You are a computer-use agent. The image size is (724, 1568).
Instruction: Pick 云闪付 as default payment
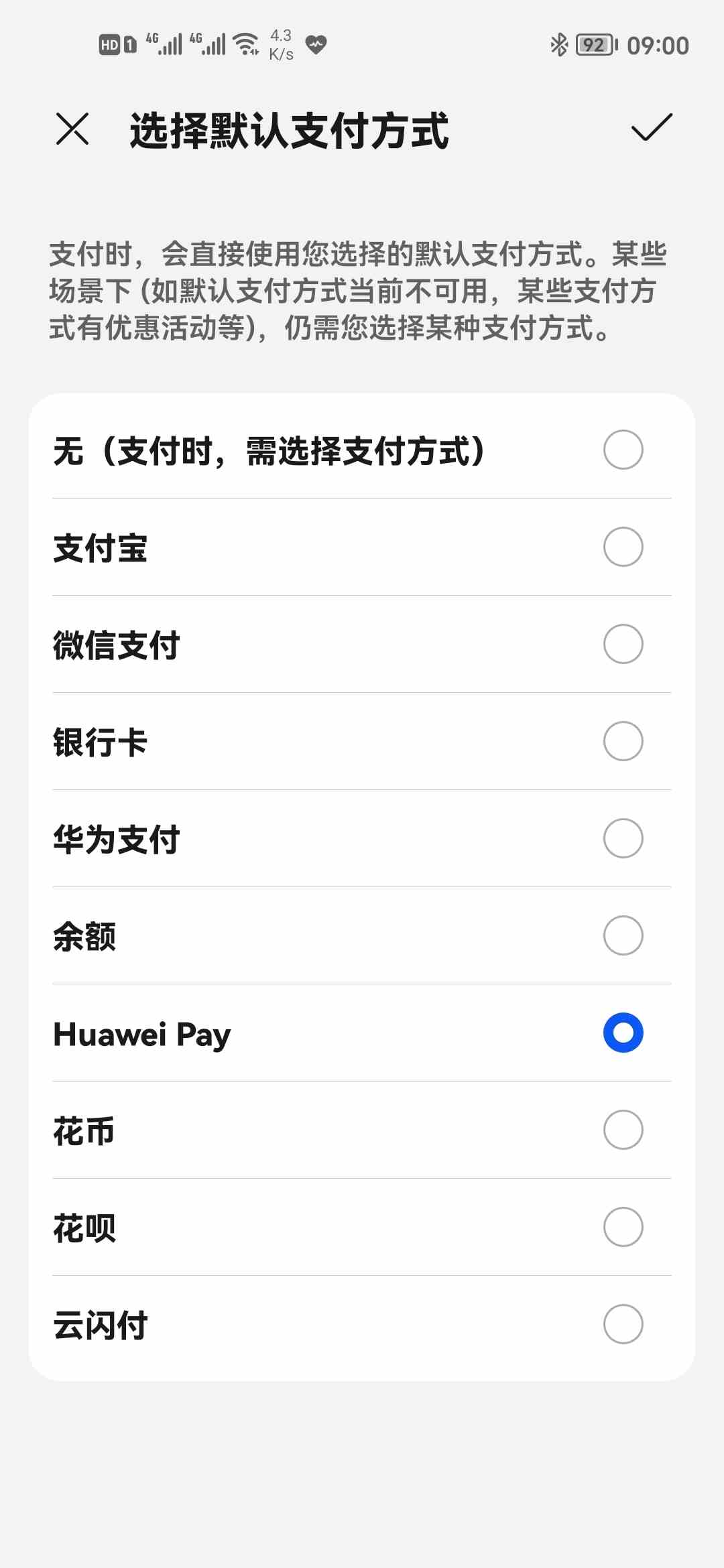[x=362, y=1324]
